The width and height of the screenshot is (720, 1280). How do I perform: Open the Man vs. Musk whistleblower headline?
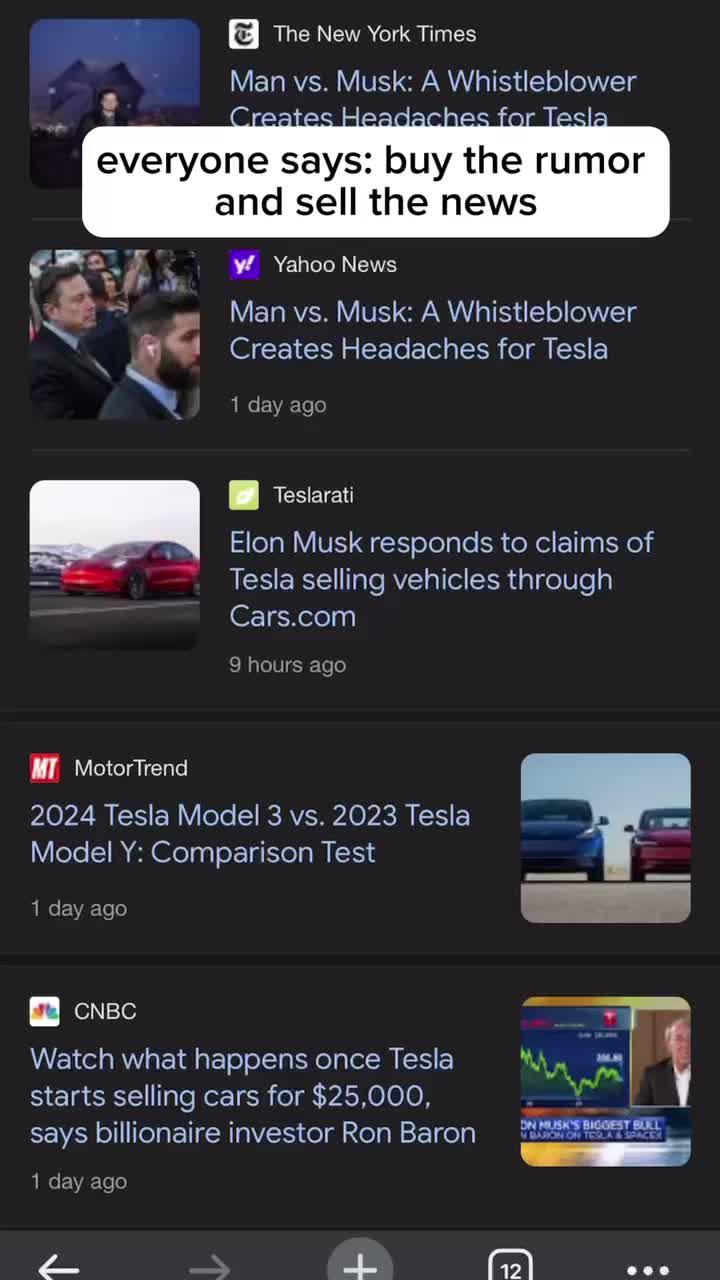433,82
